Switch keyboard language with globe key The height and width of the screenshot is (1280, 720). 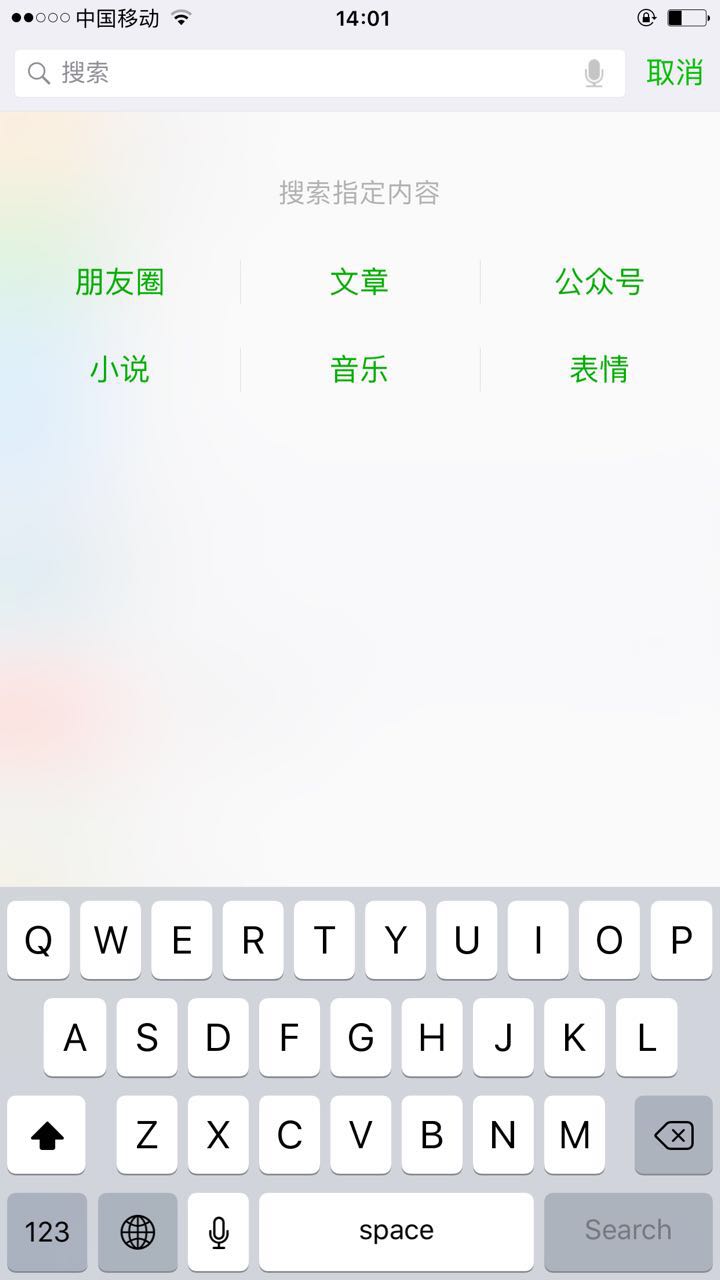[x=138, y=1232]
